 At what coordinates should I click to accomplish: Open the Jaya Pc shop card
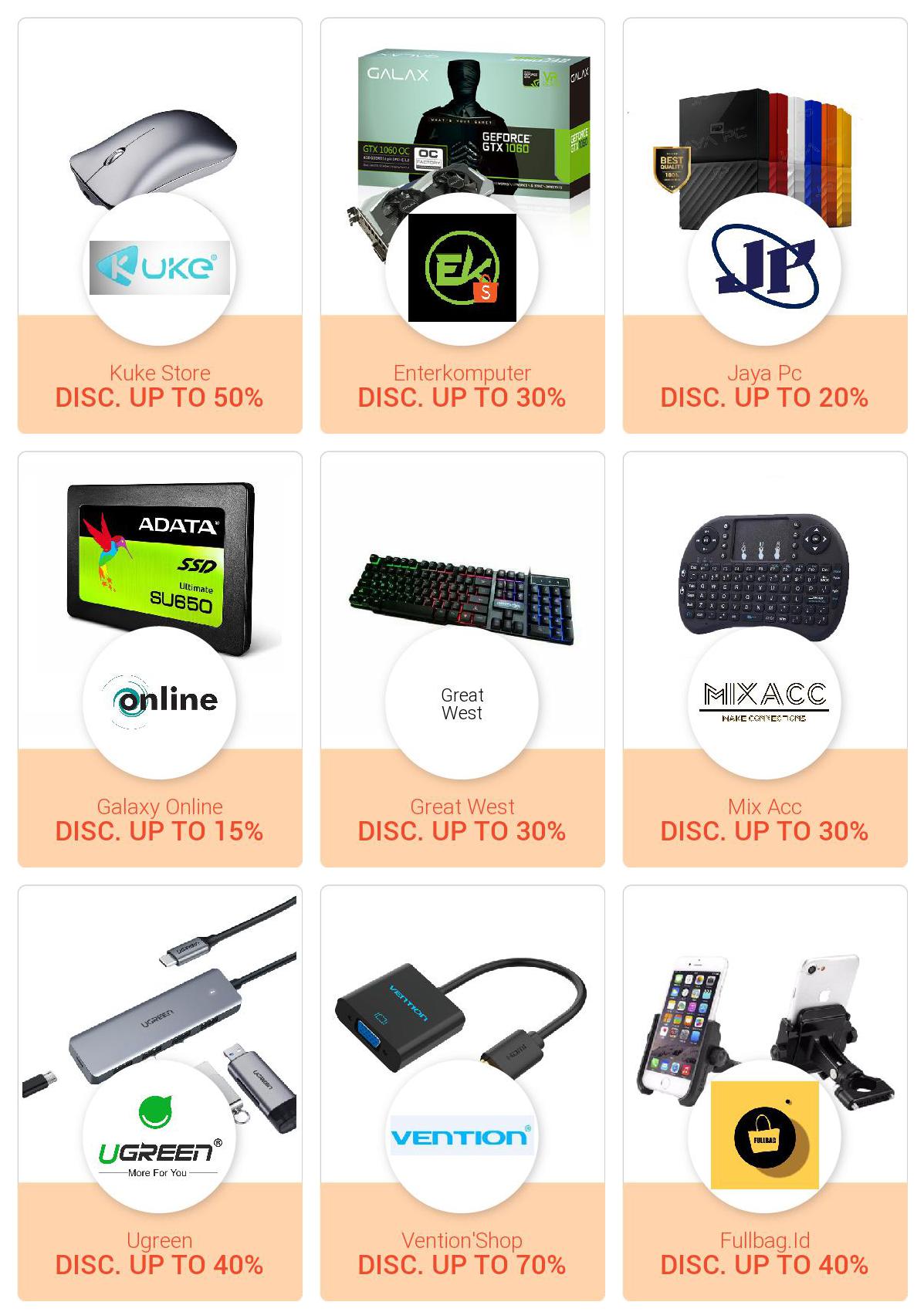click(765, 225)
